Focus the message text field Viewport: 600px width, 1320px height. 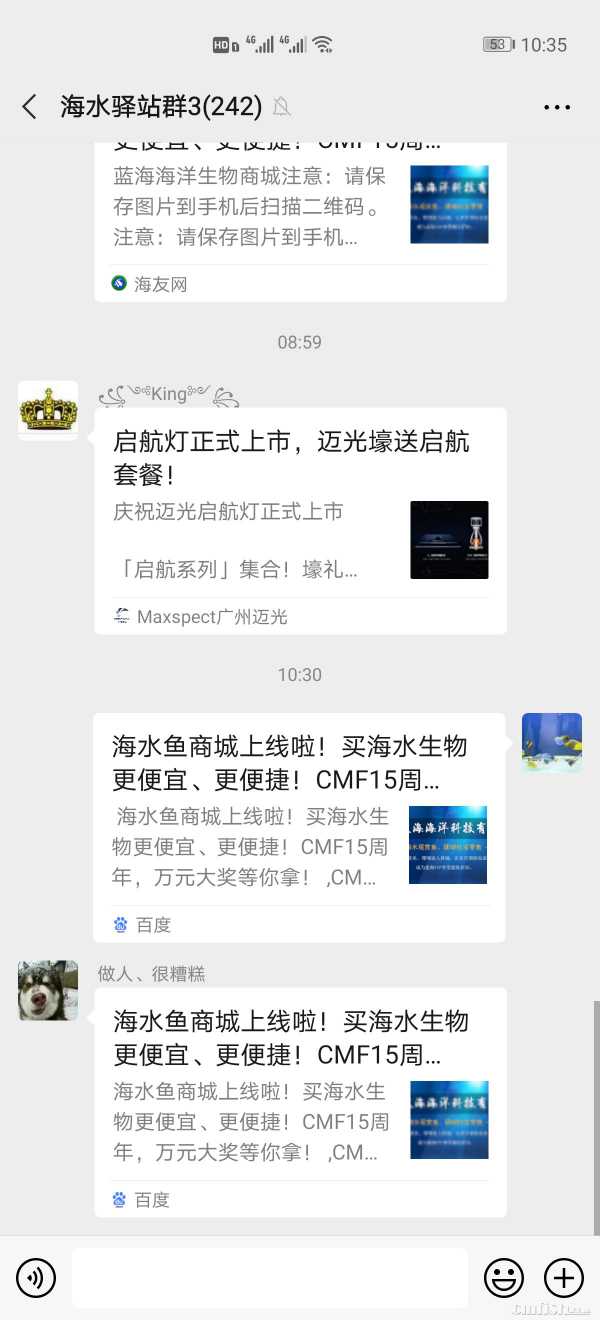click(x=269, y=1277)
